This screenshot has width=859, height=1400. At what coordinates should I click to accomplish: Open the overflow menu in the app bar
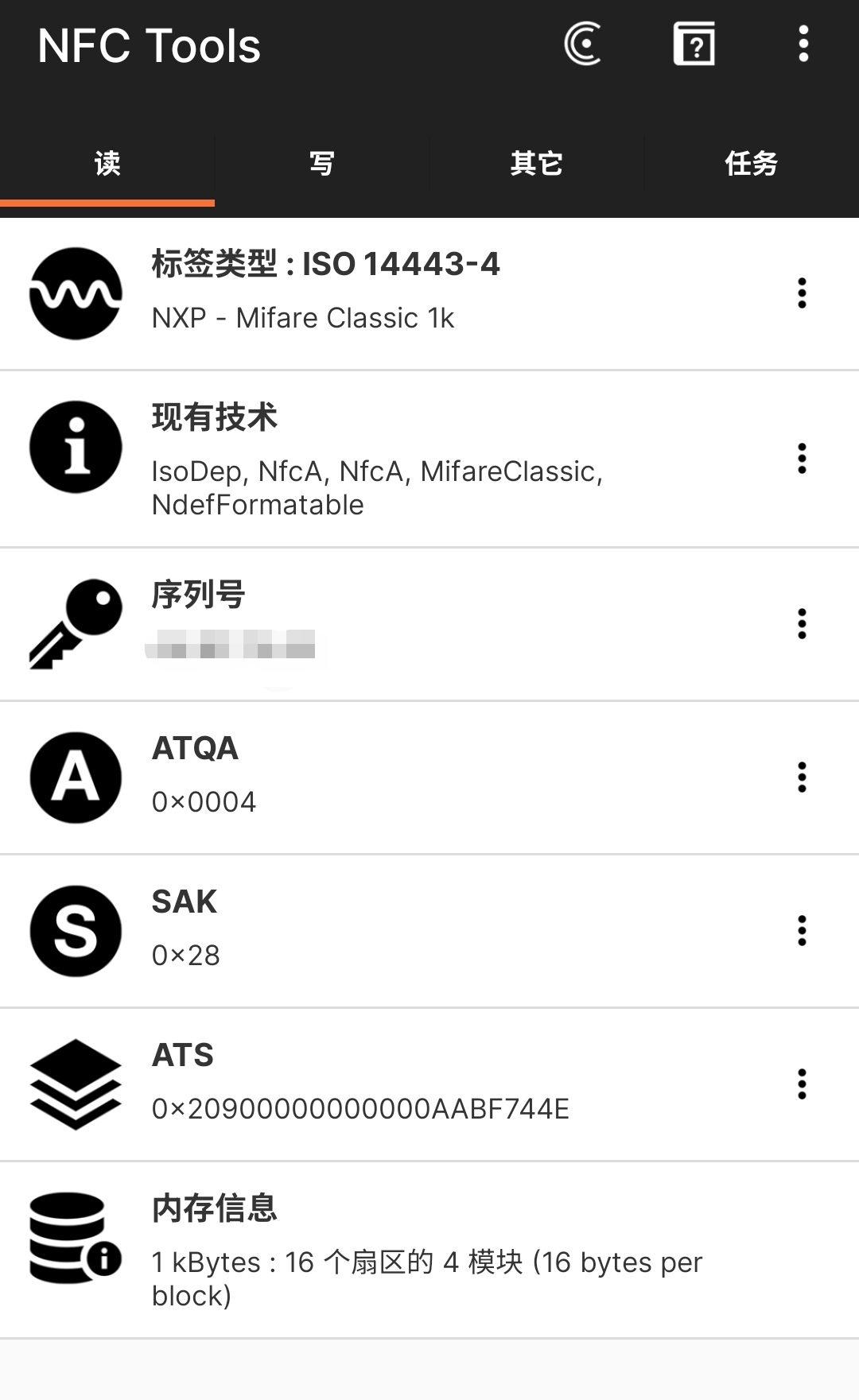pyautogui.click(x=803, y=44)
